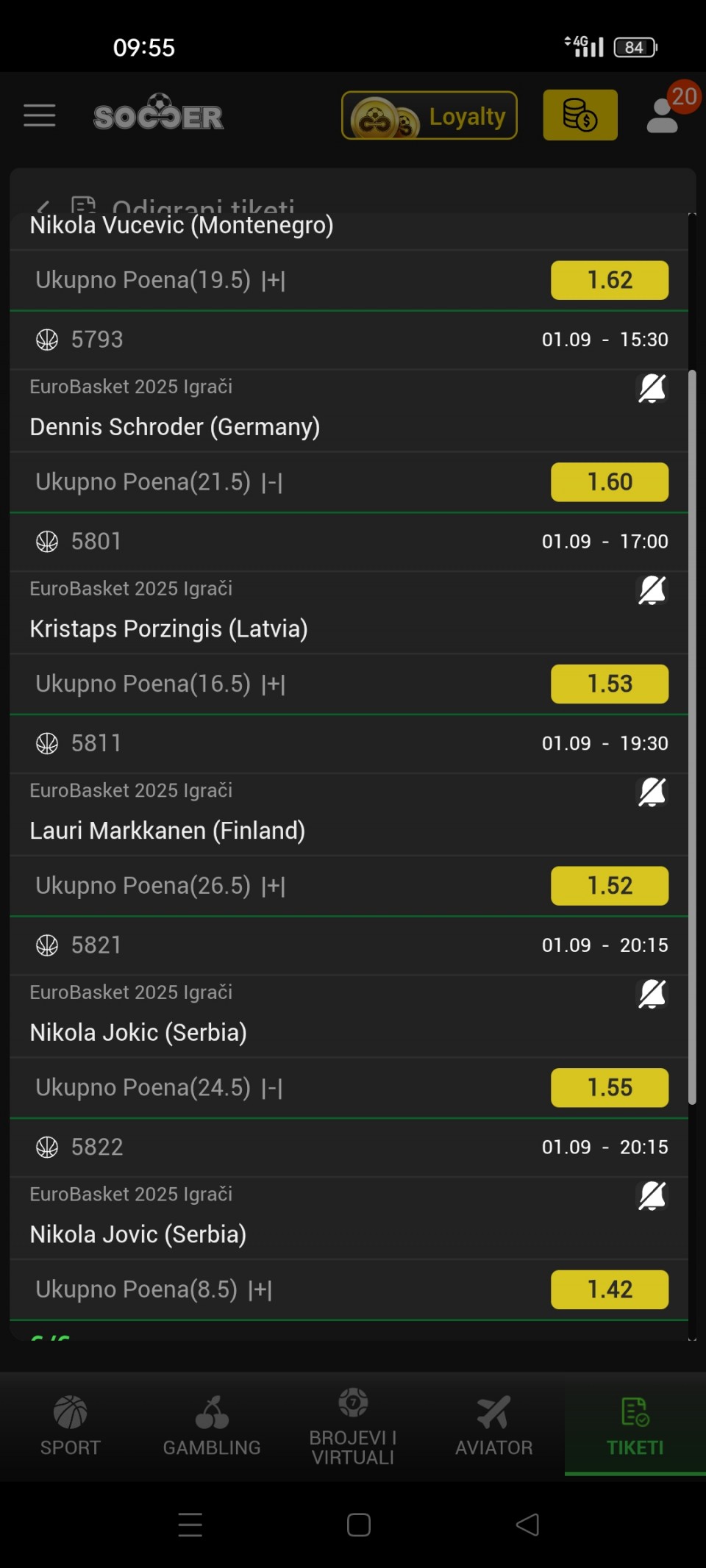This screenshot has width=706, height=1568.
Task: Tap the system home button
Action: [x=359, y=1525]
